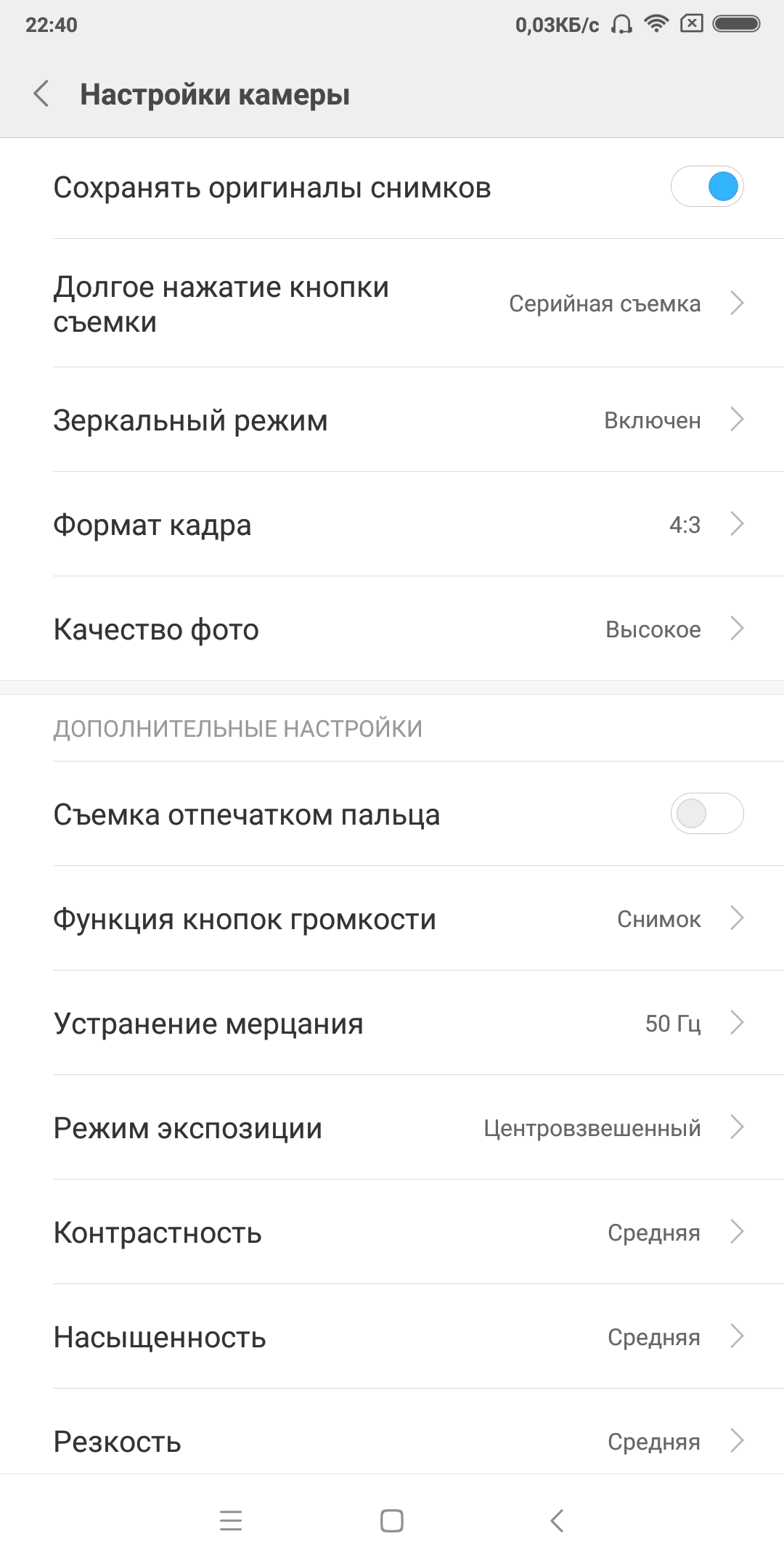Open Резкость setting

point(392,1440)
